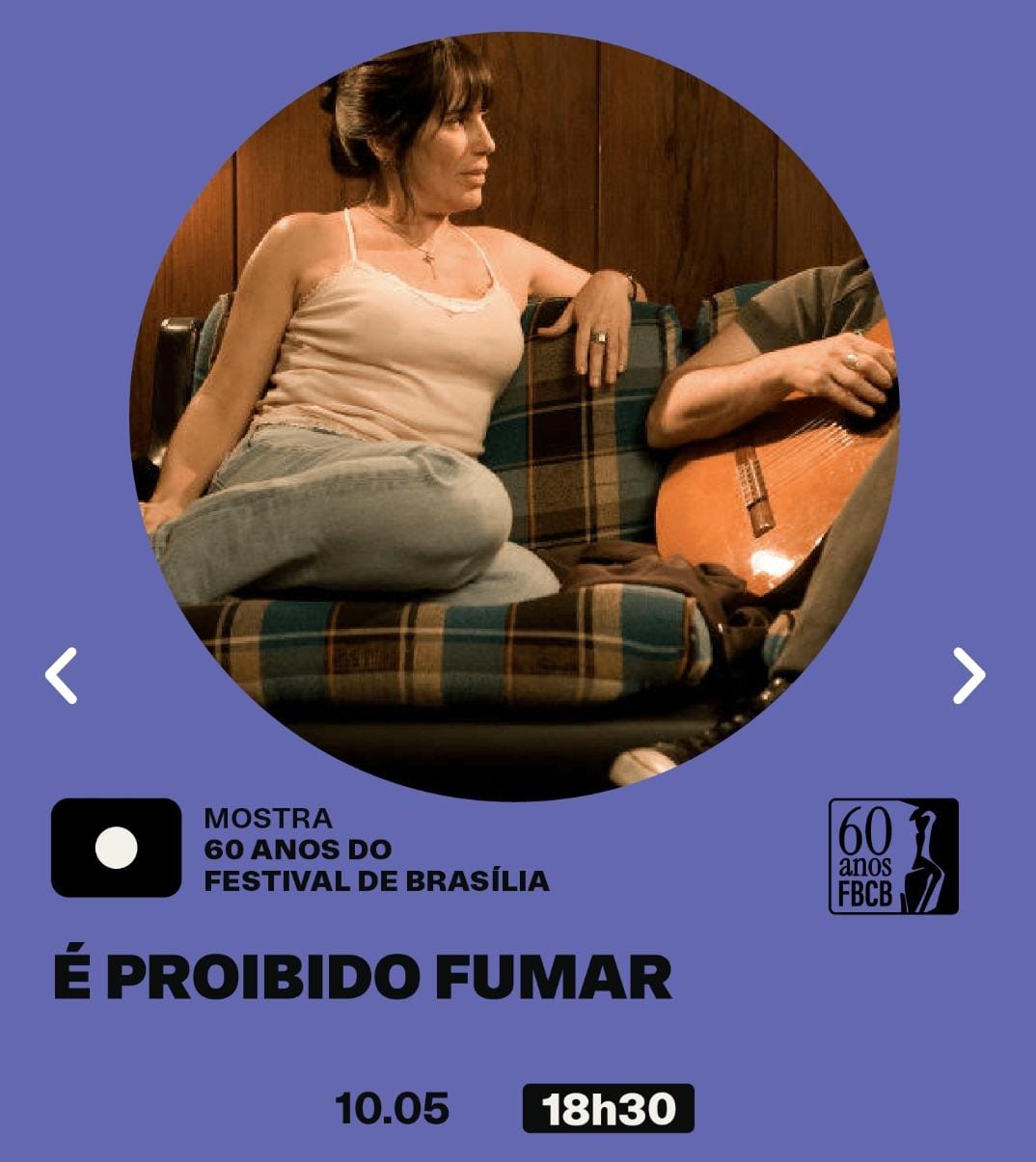The width and height of the screenshot is (1036, 1162).
Task: Open the É Proibido Fumar screening card
Action: coord(362,976)
